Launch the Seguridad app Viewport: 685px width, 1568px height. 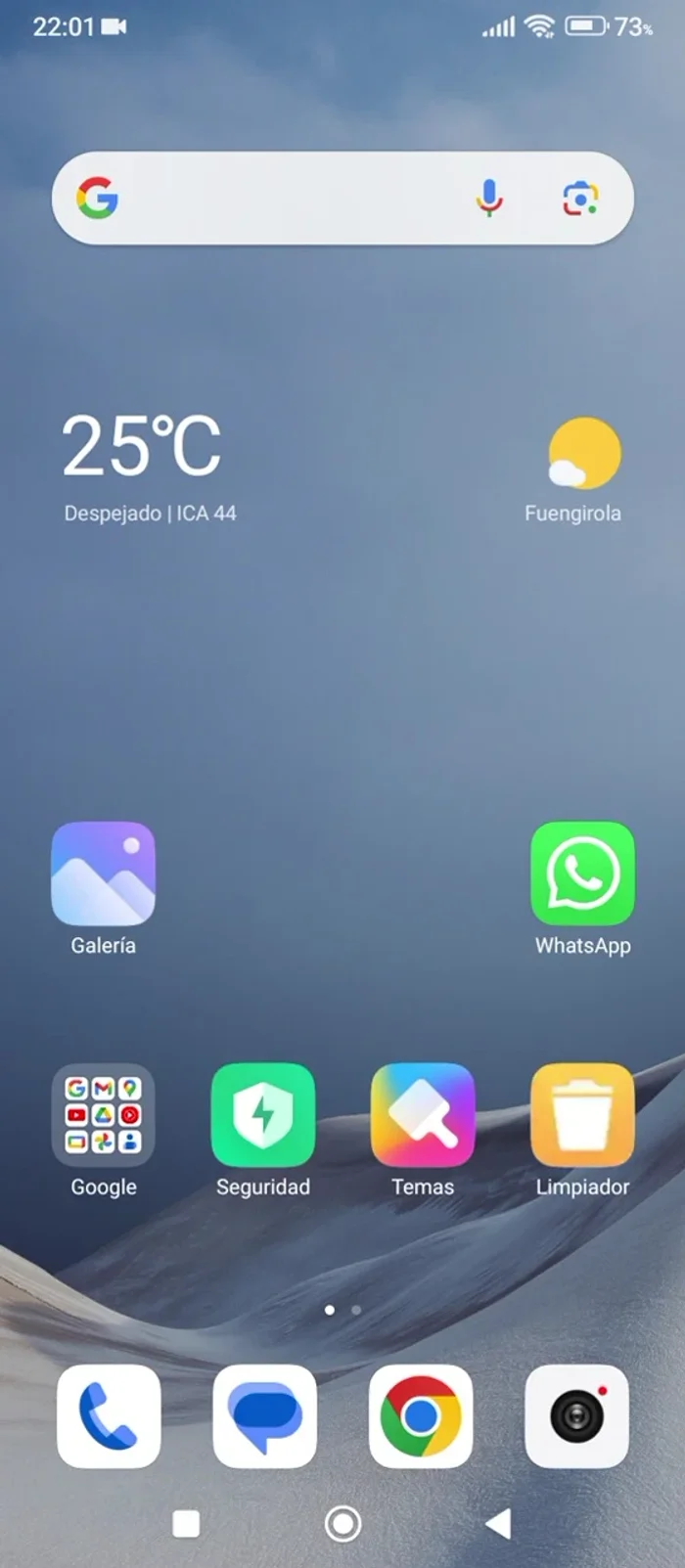tap(263, 1115)
